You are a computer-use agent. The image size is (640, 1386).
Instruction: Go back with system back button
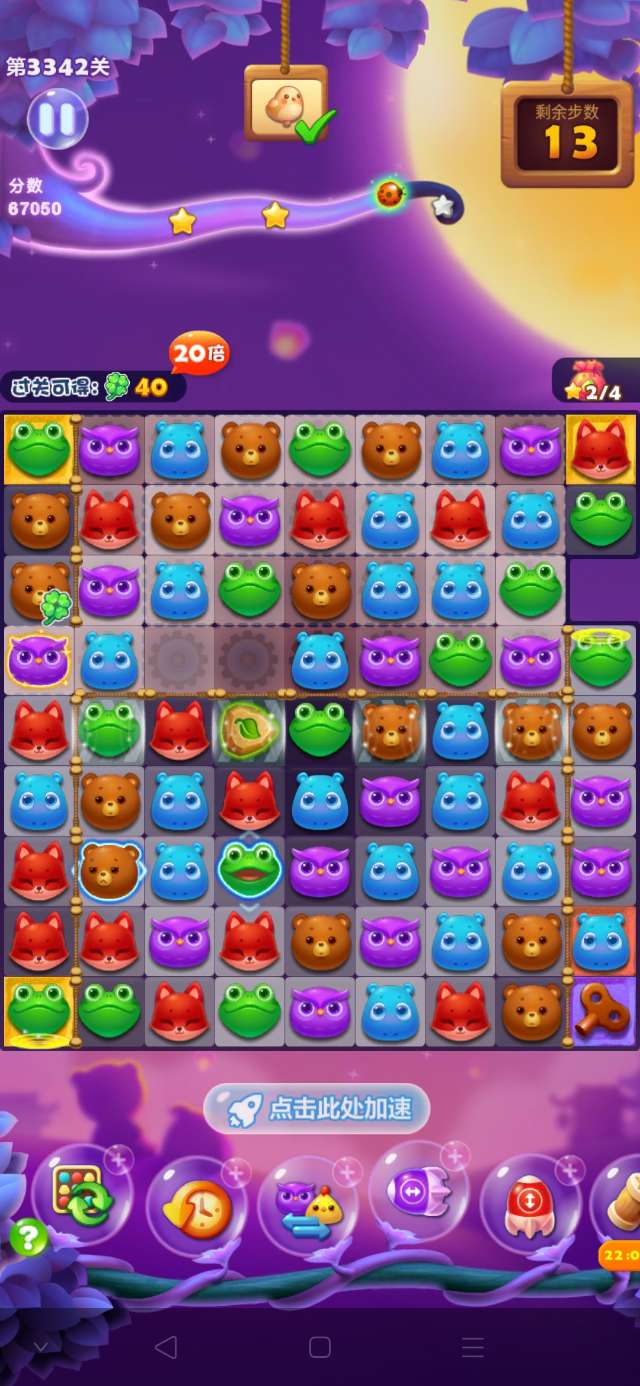166,1346
